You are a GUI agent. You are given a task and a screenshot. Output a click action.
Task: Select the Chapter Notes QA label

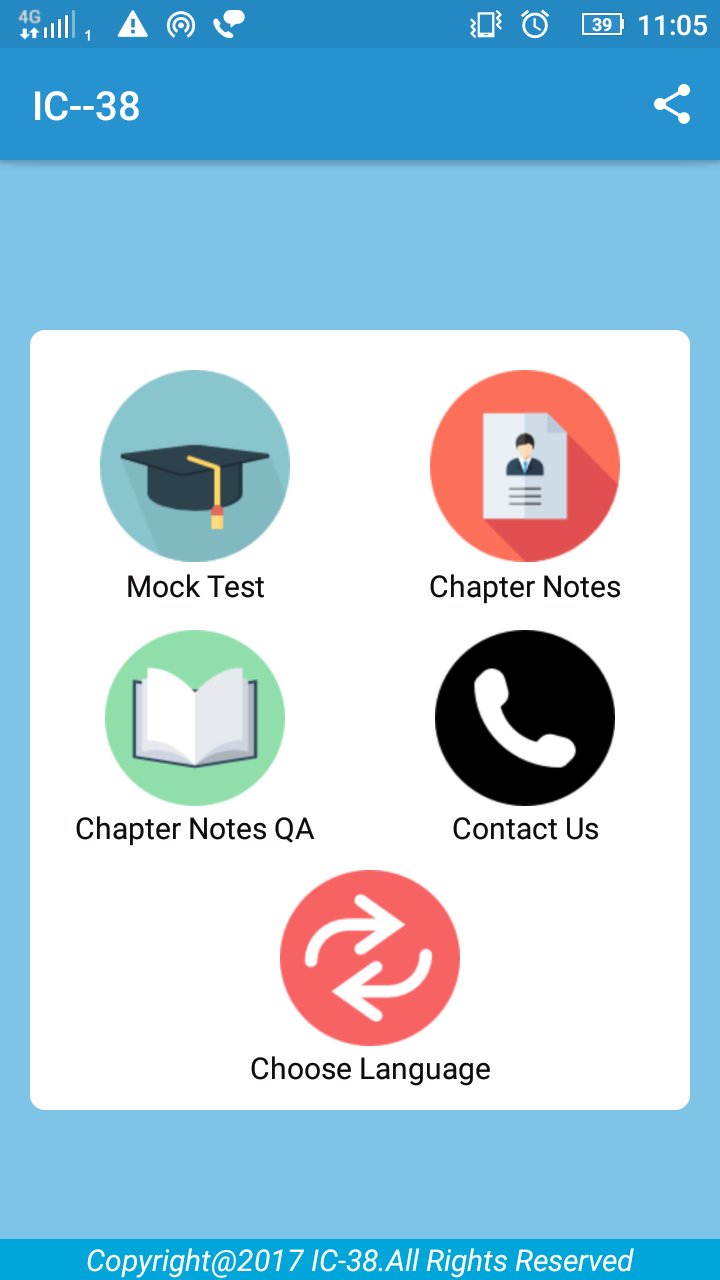tap(194, 828)
